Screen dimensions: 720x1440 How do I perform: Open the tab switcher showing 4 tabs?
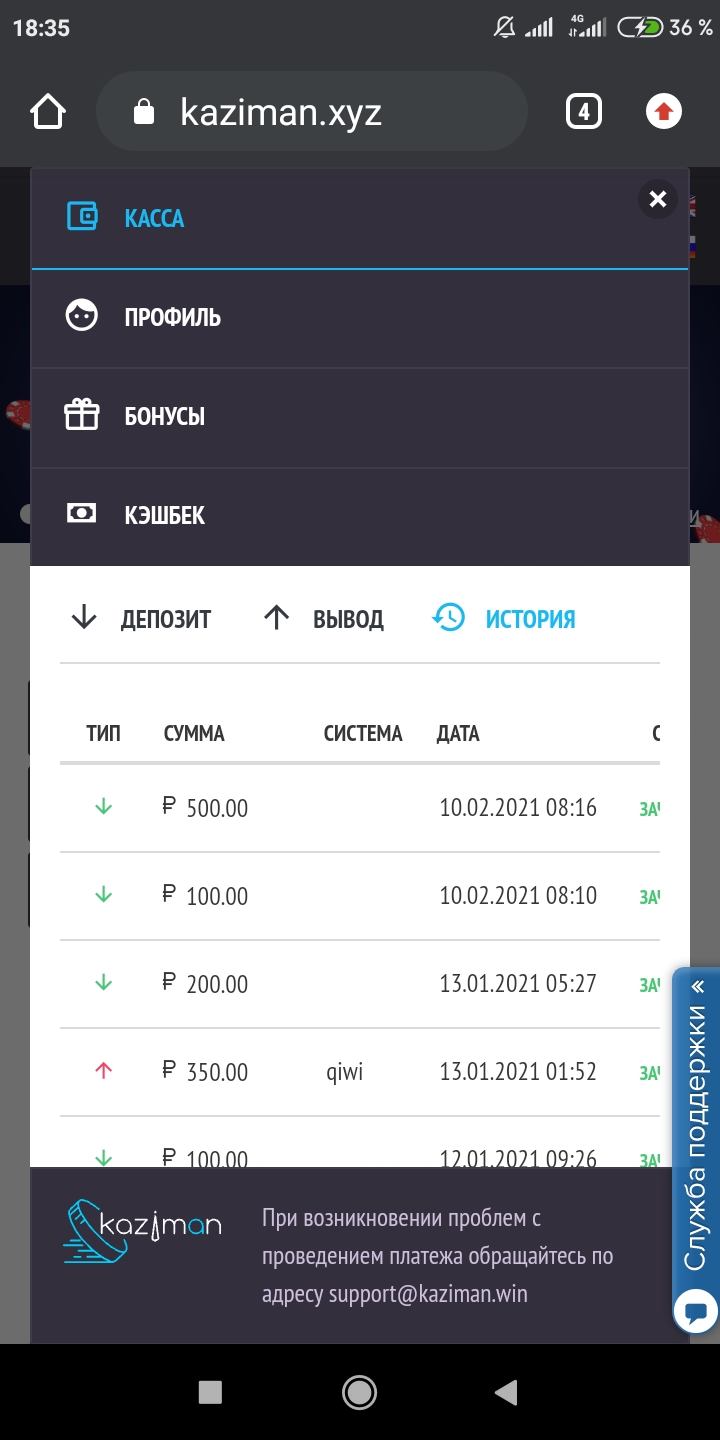pos(583,111)
